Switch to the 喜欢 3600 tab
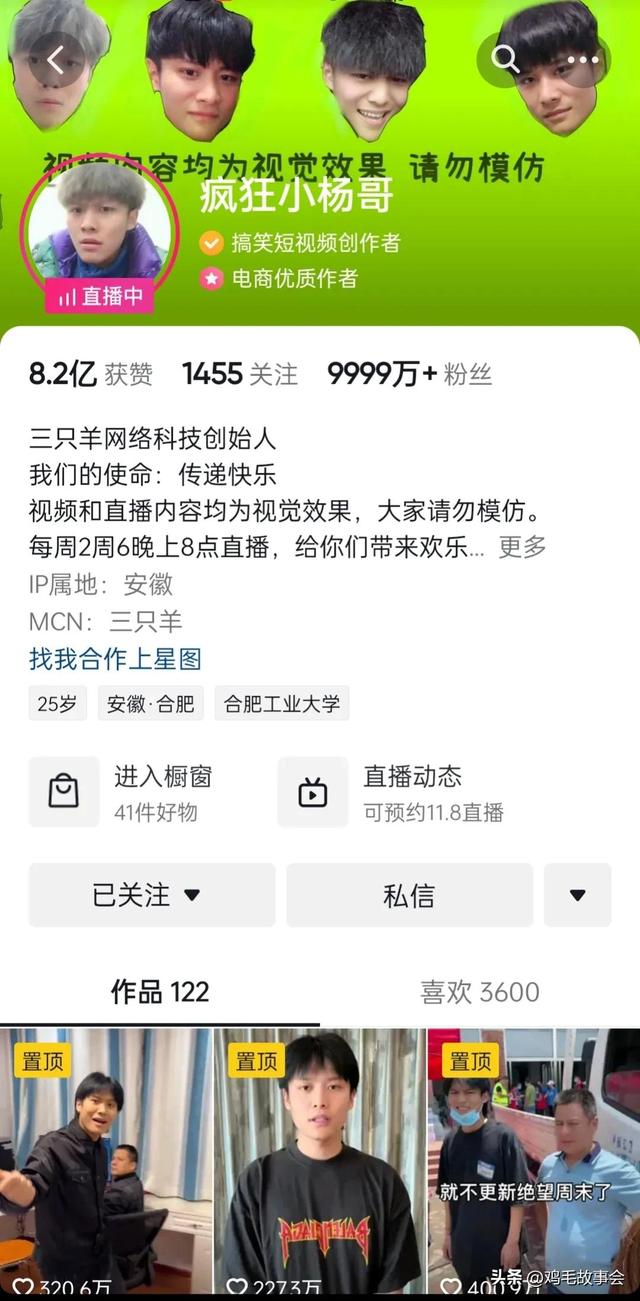 click(480, 992)
